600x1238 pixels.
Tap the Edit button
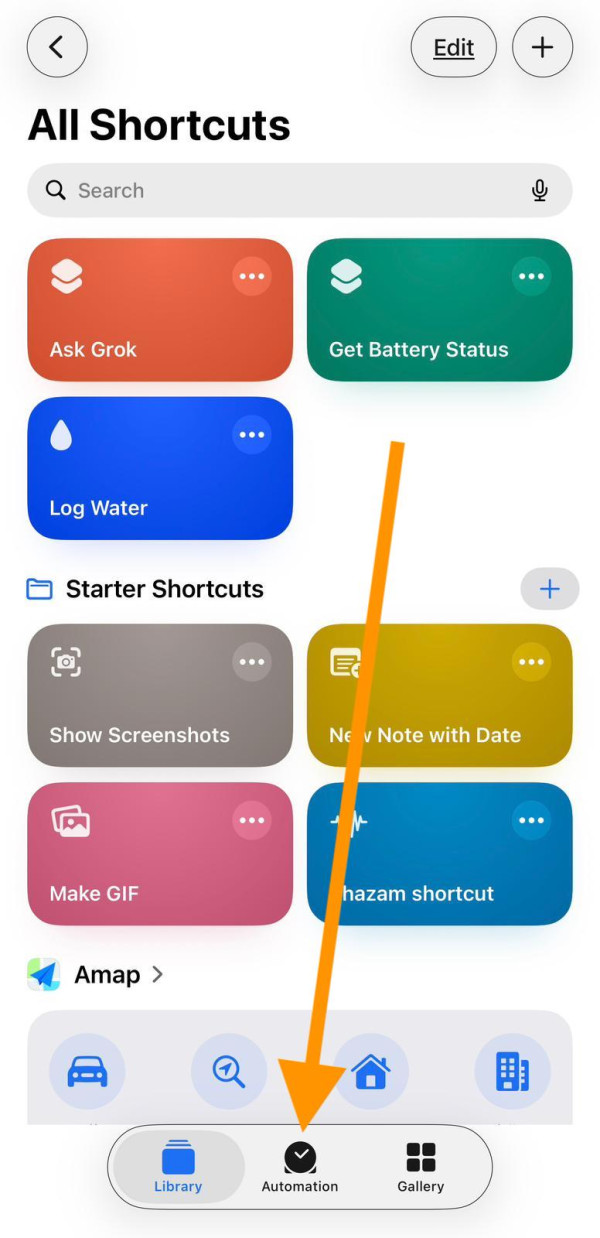[x=453, y=47]
